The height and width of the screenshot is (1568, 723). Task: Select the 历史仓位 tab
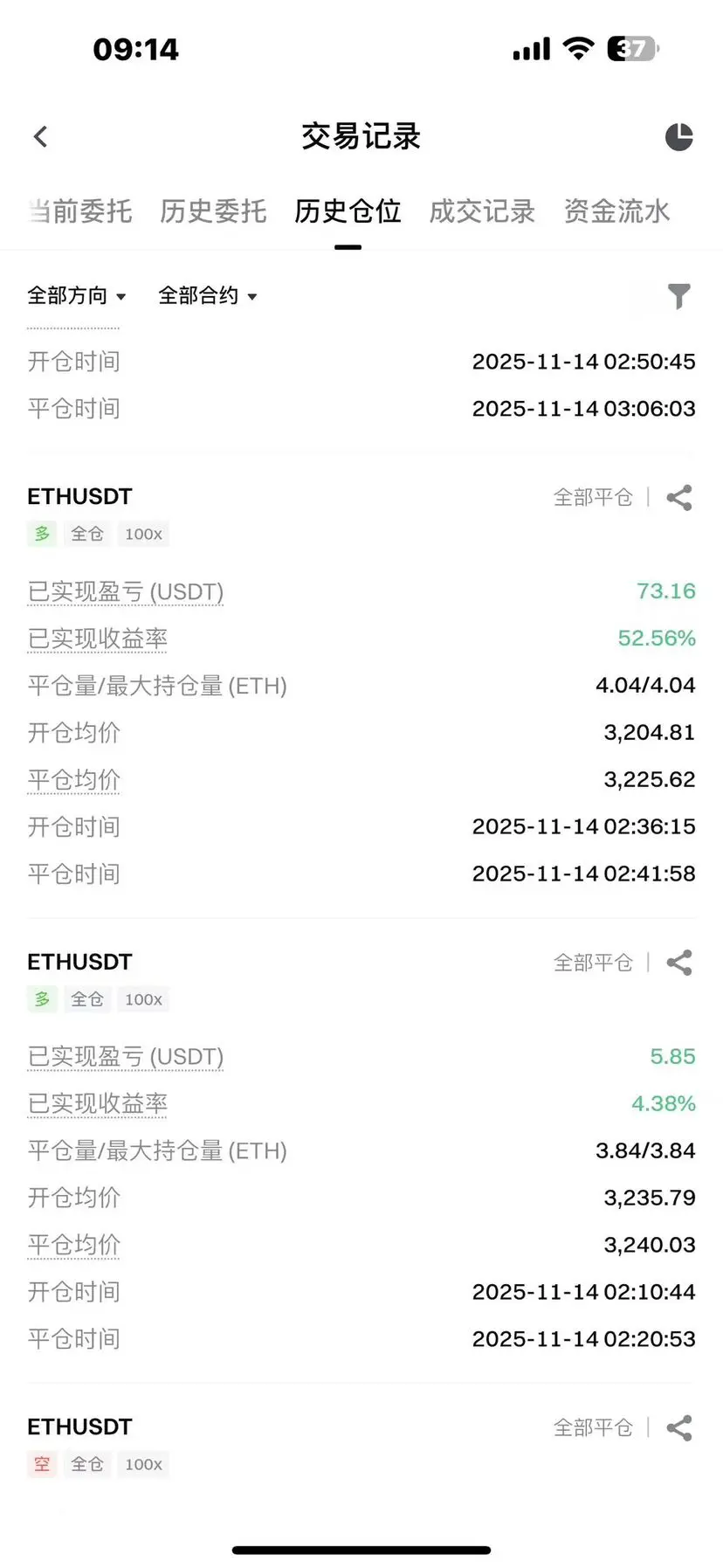[x=348, y=211]
